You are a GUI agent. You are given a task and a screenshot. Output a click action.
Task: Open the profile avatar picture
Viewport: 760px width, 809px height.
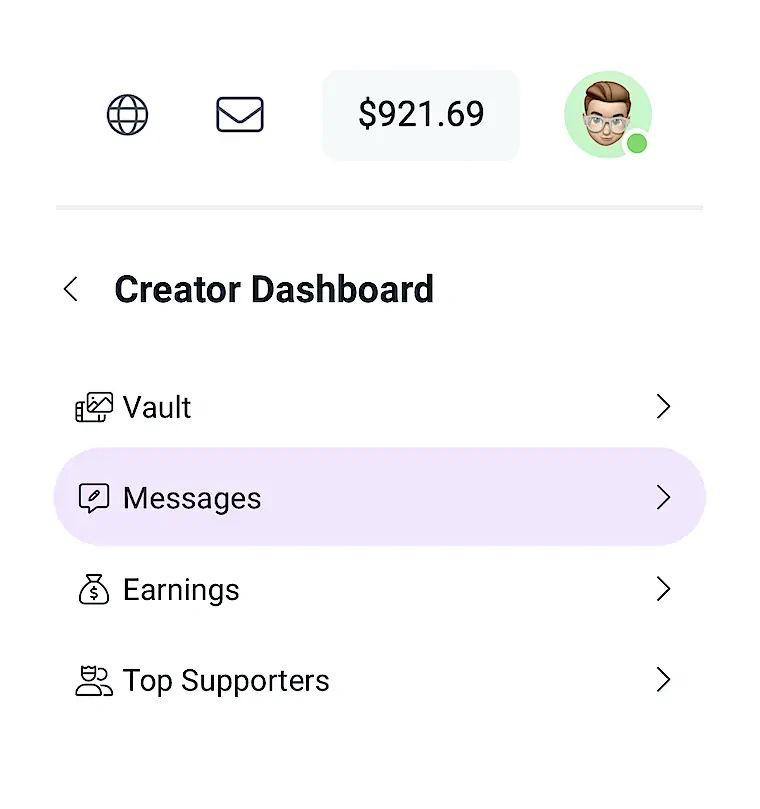pos(608,113)
